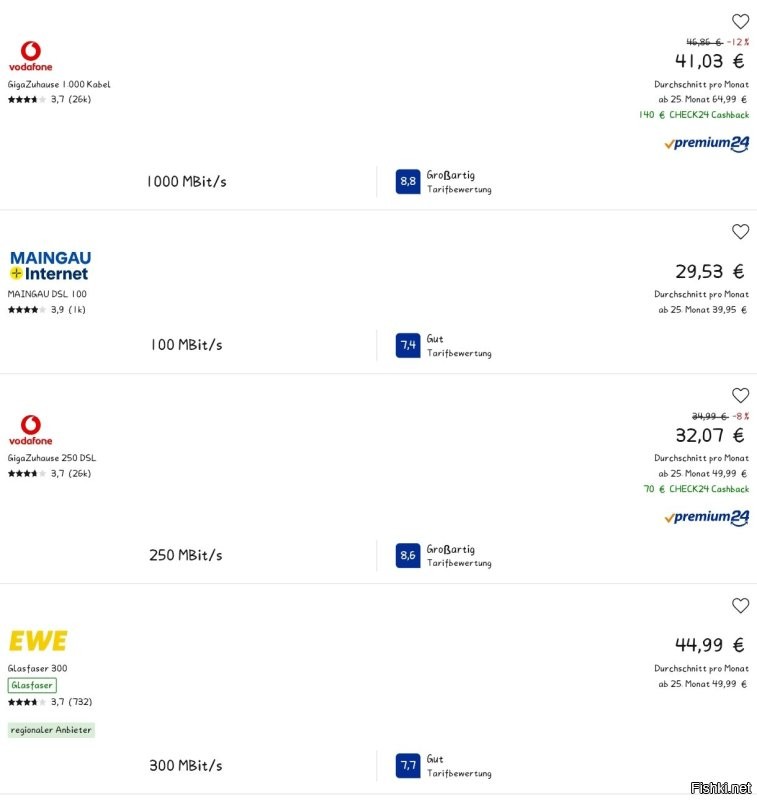View the MAINGAU DSL 100 tariff details
The width and height of the screenshot is (757, 800).
point(47,294)
